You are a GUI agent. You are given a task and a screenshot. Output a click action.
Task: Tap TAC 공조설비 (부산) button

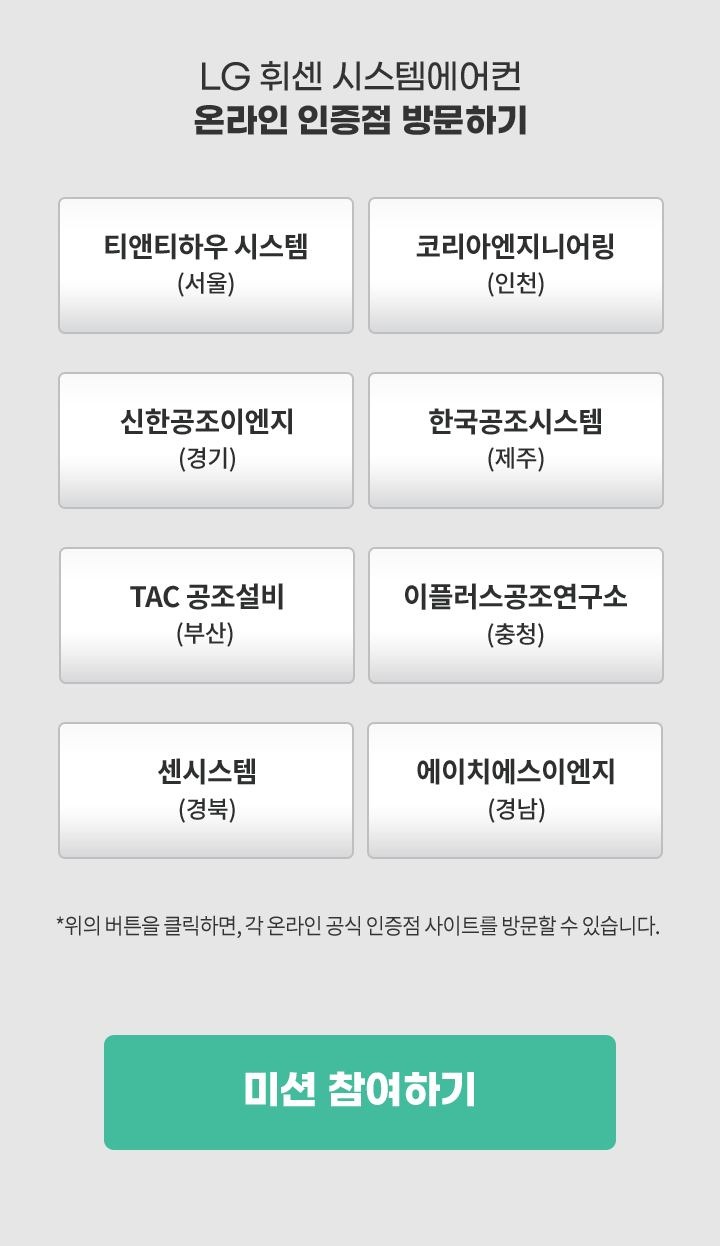click(207, 615)
